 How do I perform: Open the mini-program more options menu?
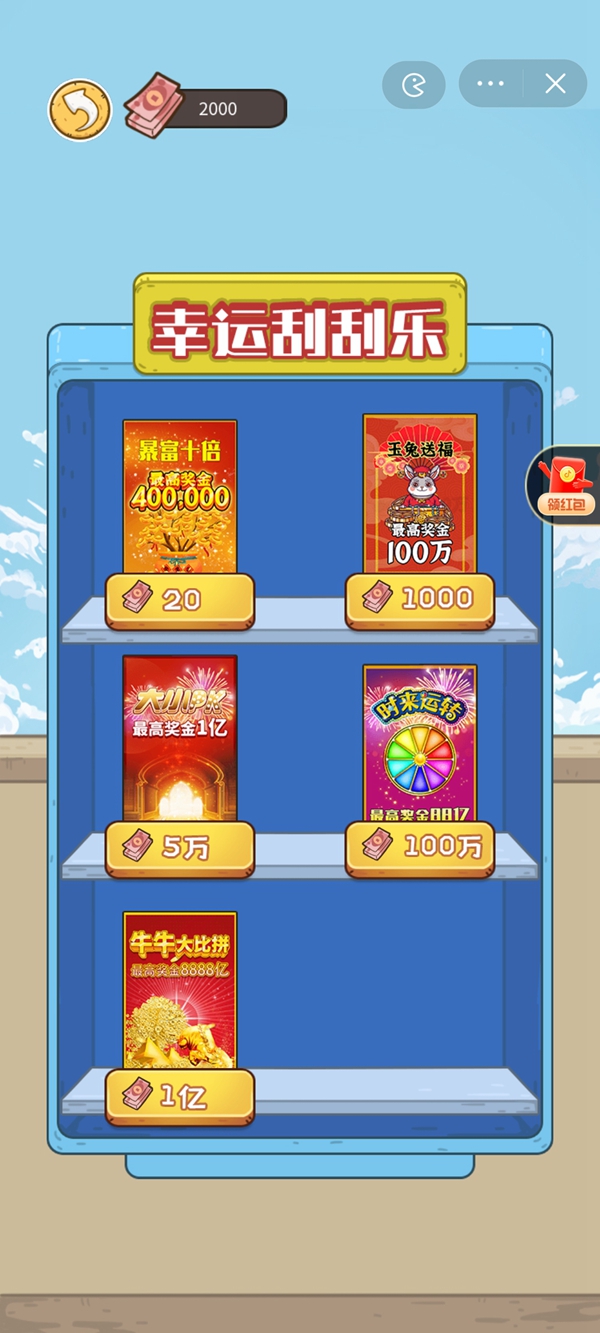tap(490, 84)
